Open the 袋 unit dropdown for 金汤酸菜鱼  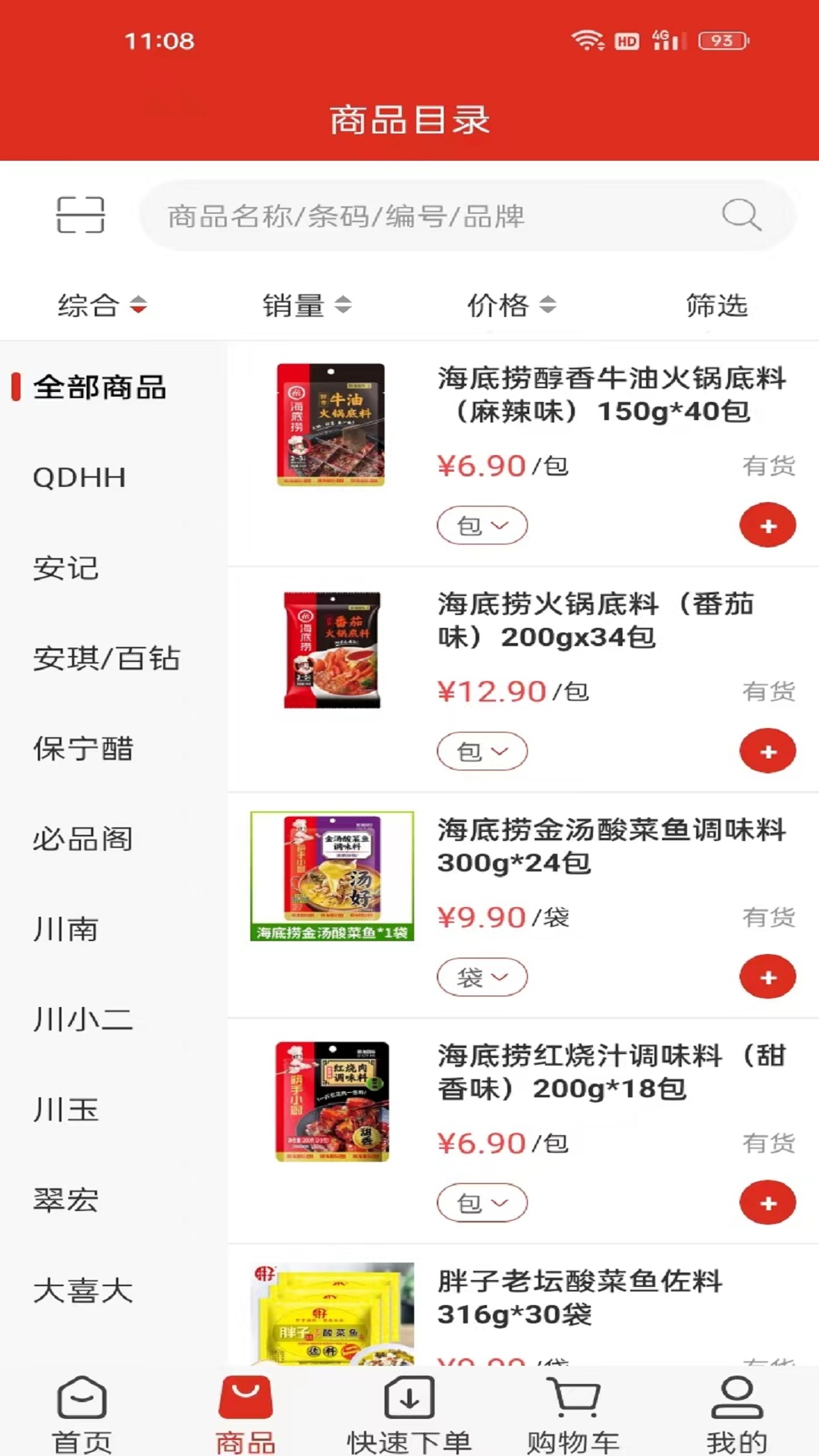click(x=482, y=977)
